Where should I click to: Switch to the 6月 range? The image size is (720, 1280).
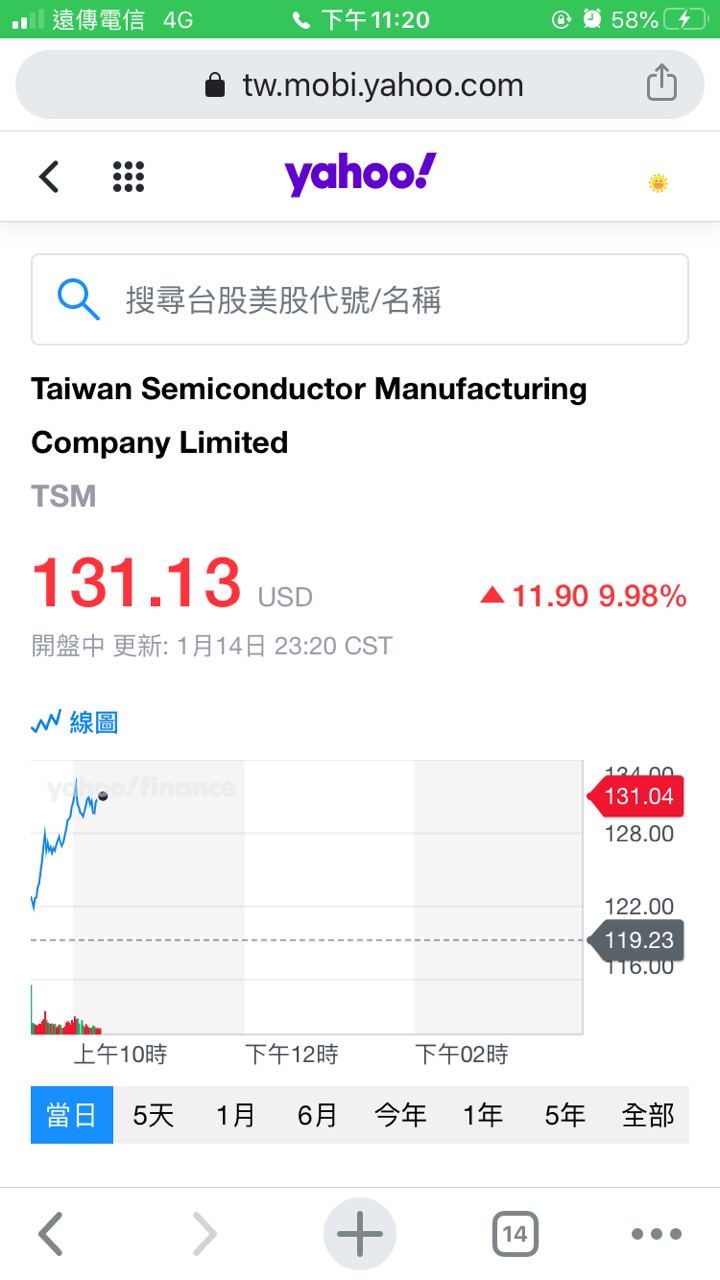pyautogui.click(x=318, y=1115)
